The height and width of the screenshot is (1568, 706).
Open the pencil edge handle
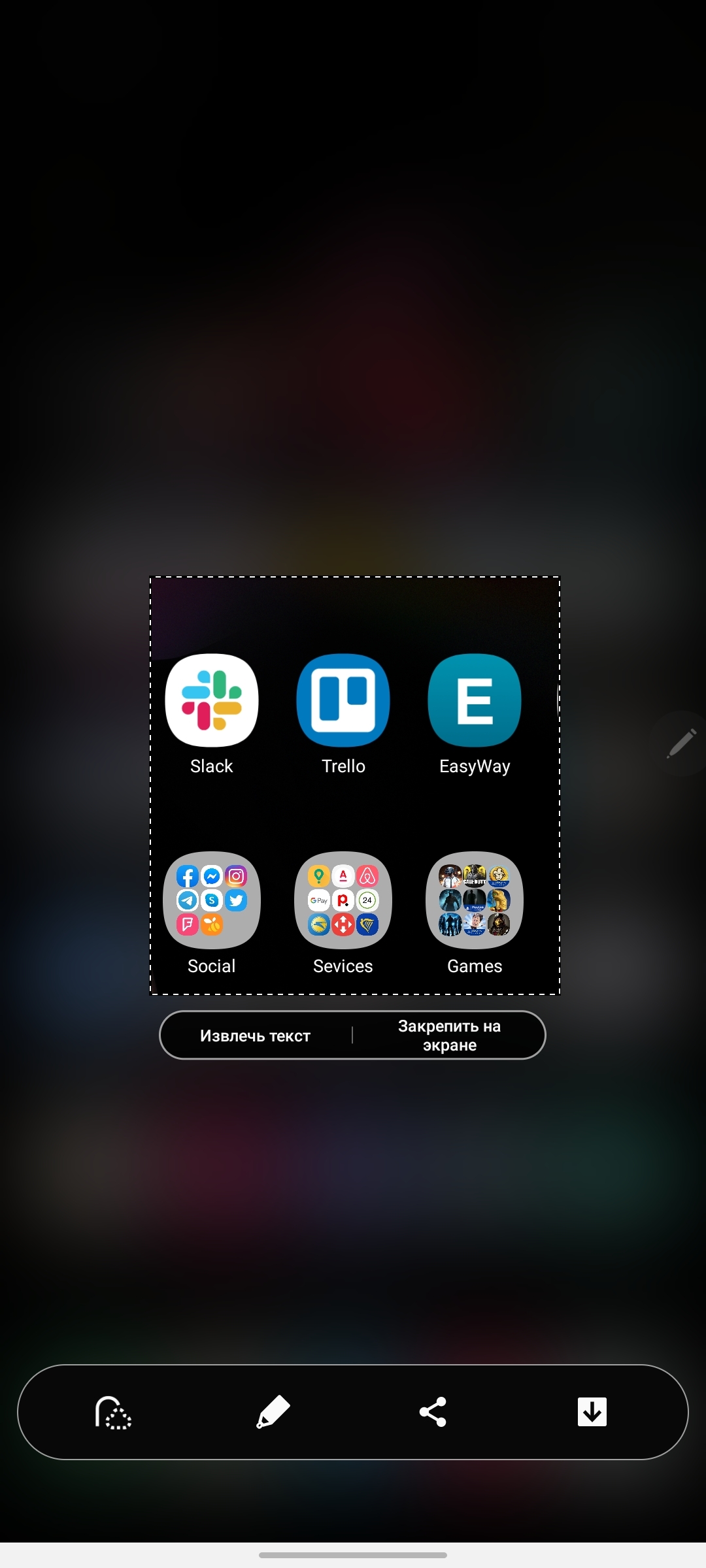click(x=681, y=743)
